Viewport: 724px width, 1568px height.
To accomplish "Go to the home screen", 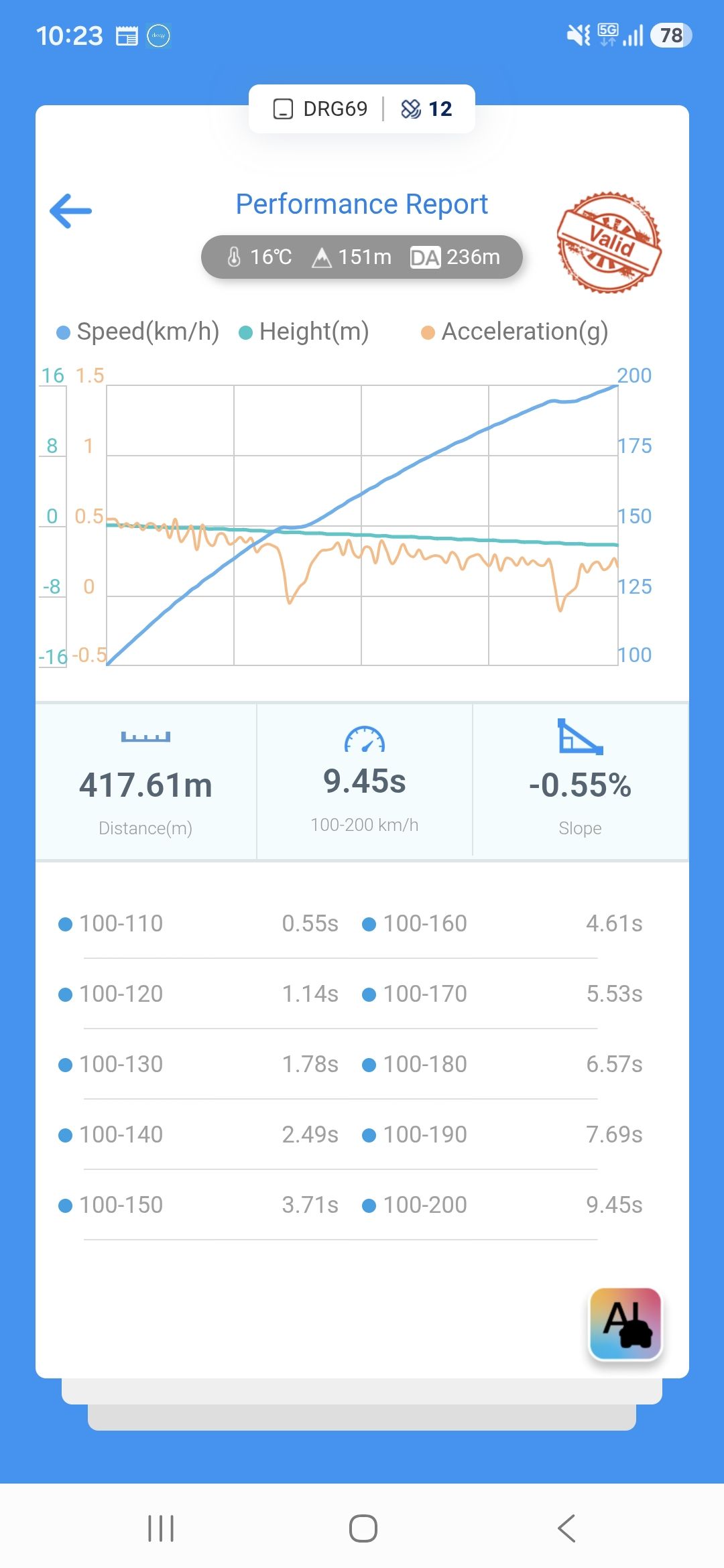I will tap(363, 1528).
